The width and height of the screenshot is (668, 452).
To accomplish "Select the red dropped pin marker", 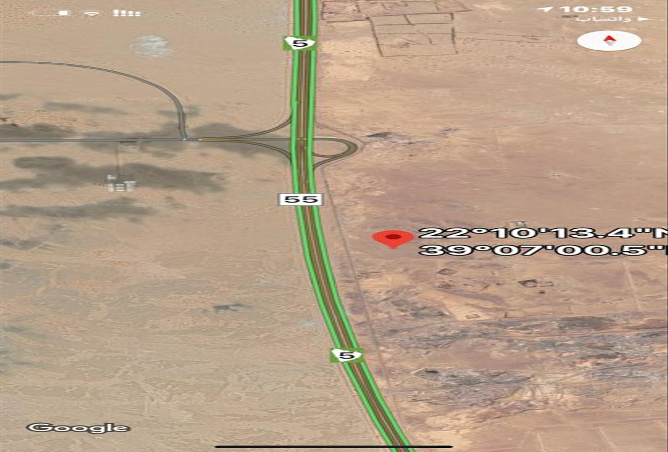I will [393, 238].
